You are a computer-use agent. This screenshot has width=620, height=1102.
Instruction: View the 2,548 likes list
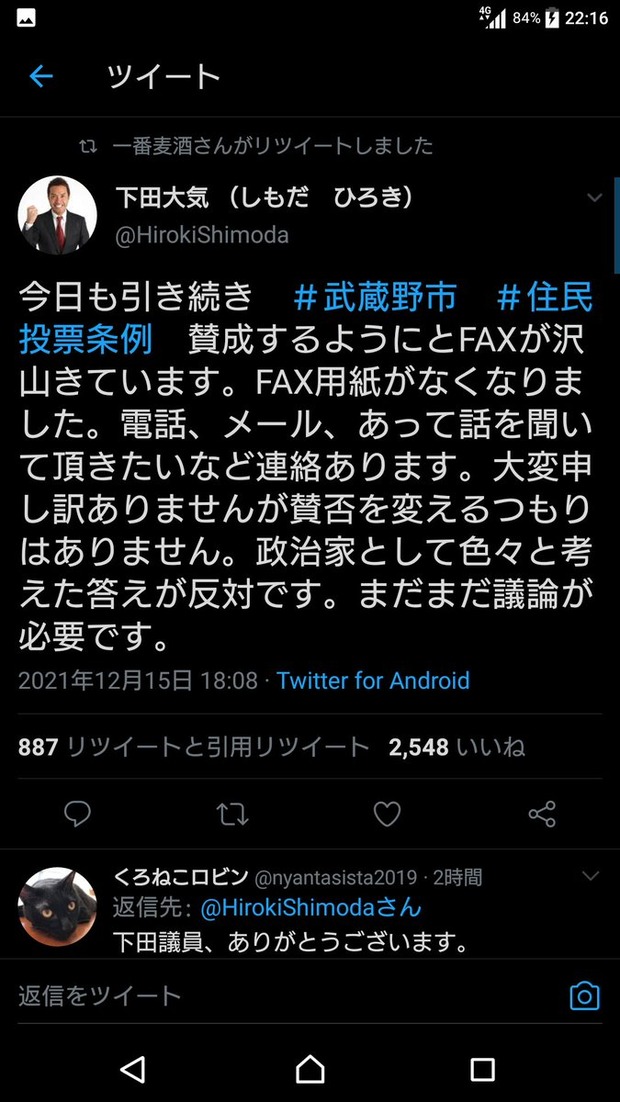point(455,747)
